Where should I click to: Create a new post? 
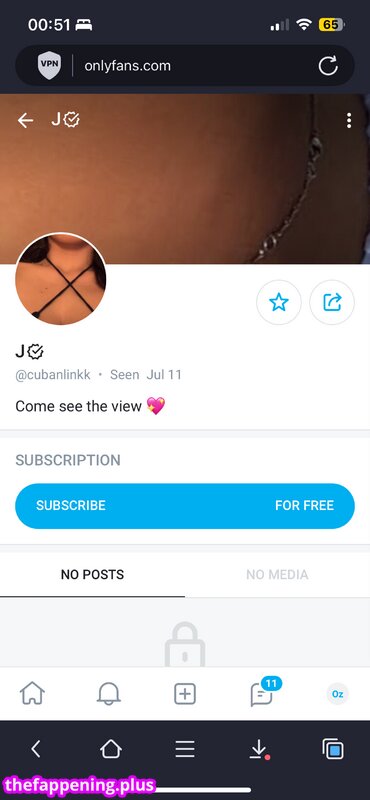coord(185,694)
